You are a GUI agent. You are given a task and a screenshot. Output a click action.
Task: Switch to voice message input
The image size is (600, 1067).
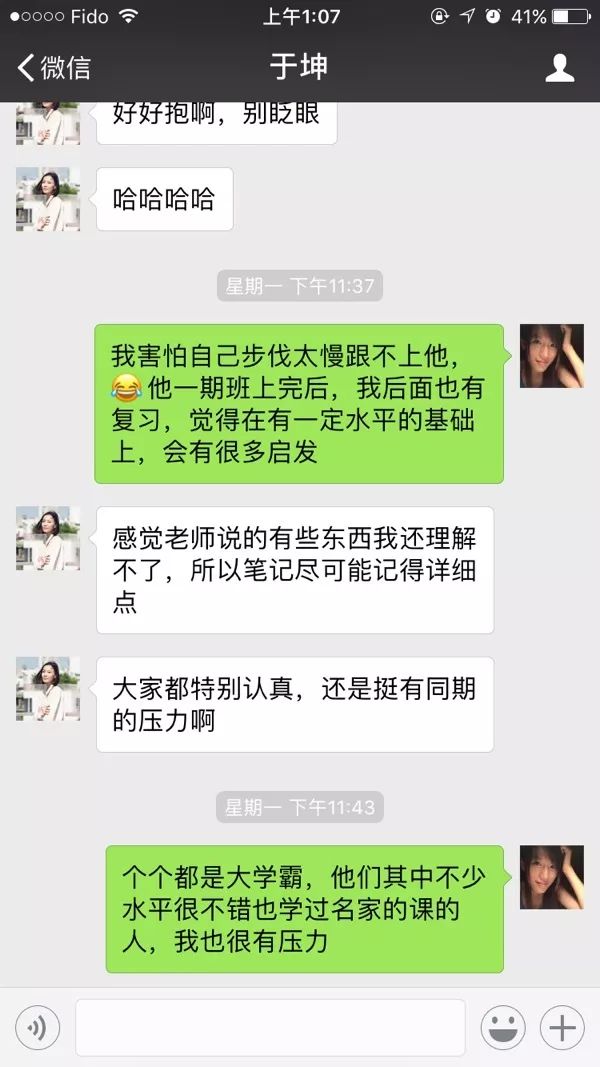point(38,1027)
